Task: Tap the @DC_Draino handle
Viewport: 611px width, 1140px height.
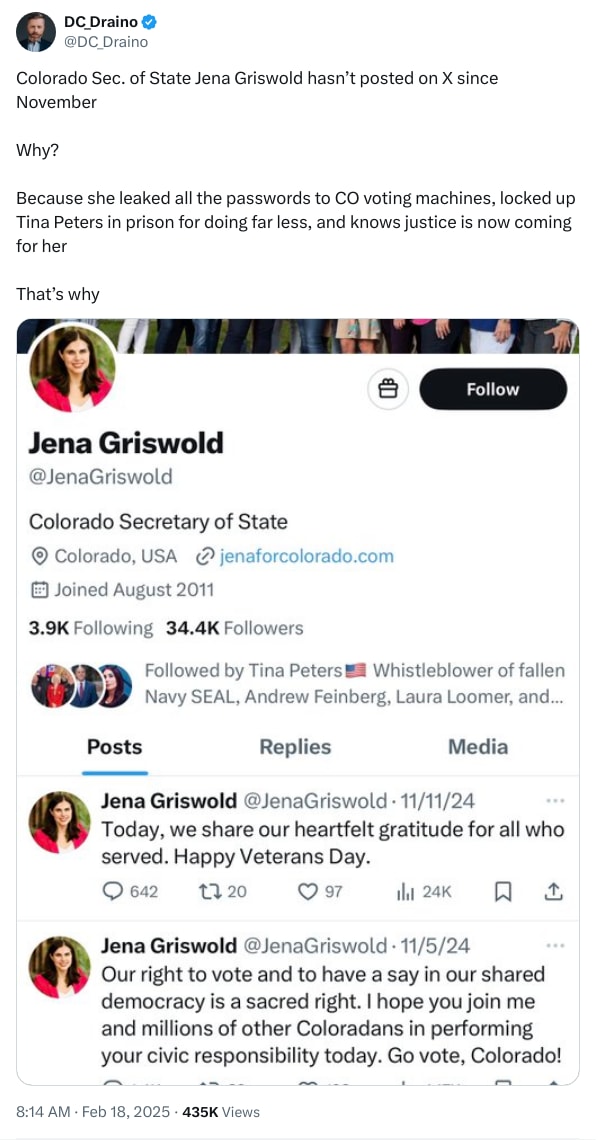Action: click(105, 42)
